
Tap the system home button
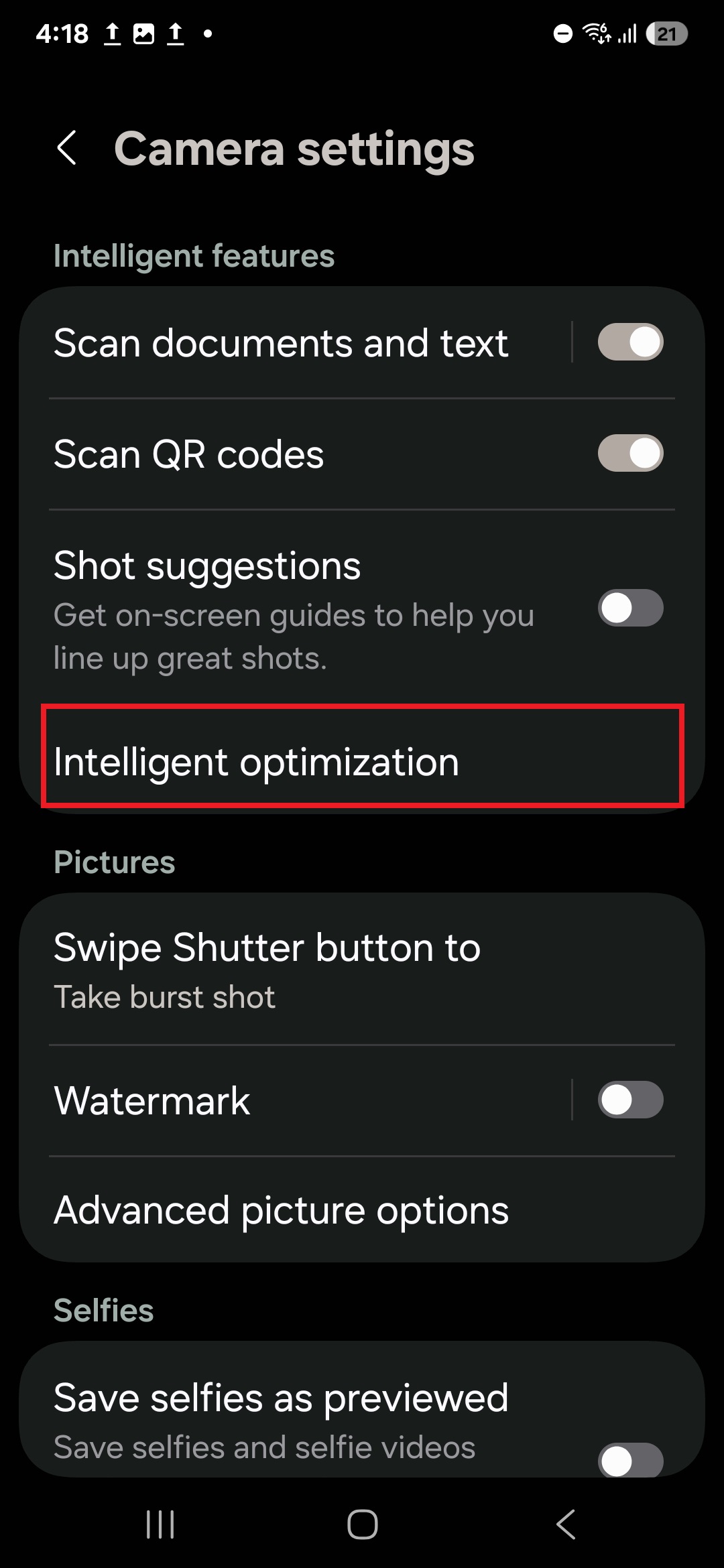click(362, 1524)
